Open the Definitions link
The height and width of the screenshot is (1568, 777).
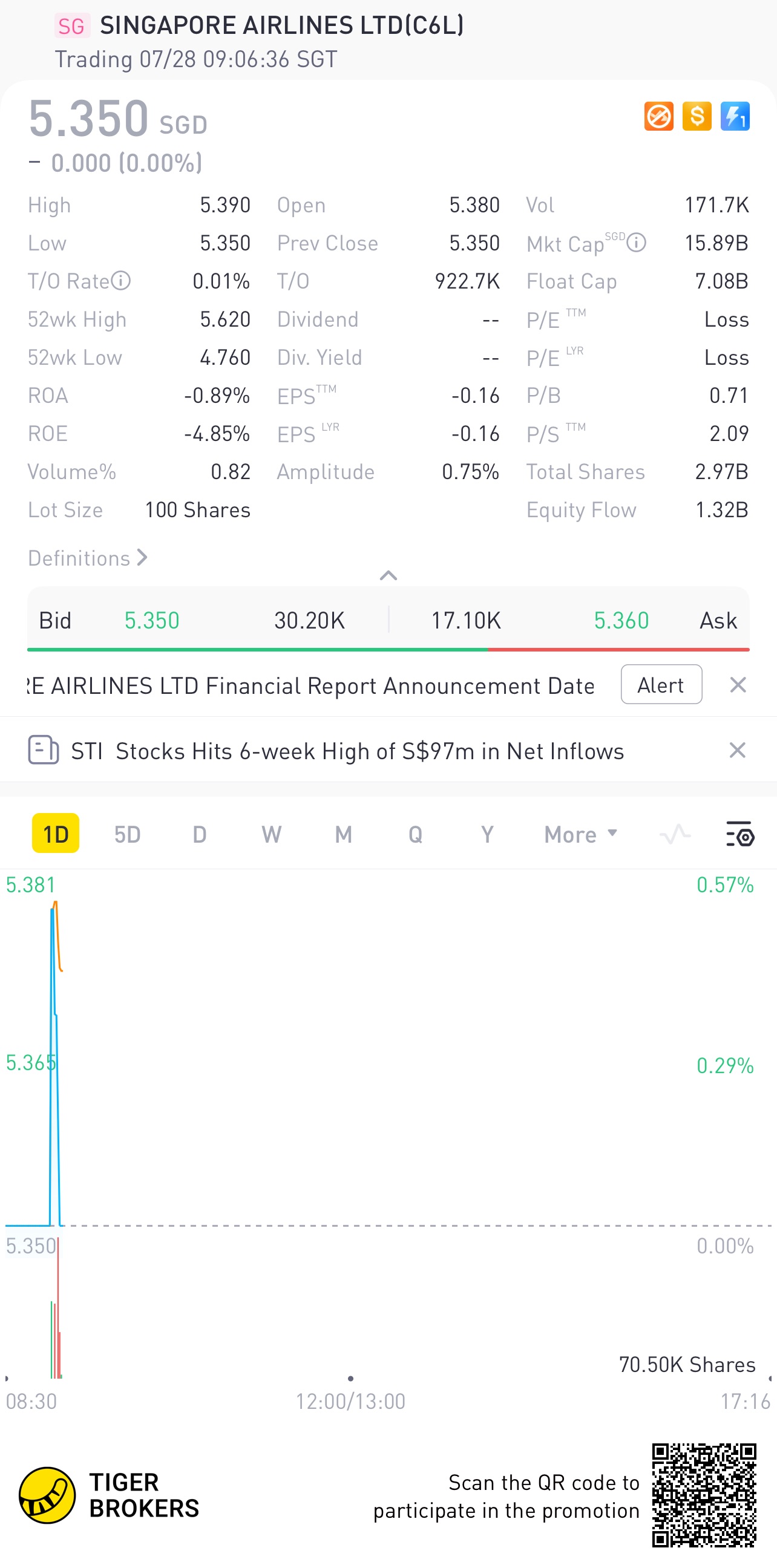pos(88,558)
